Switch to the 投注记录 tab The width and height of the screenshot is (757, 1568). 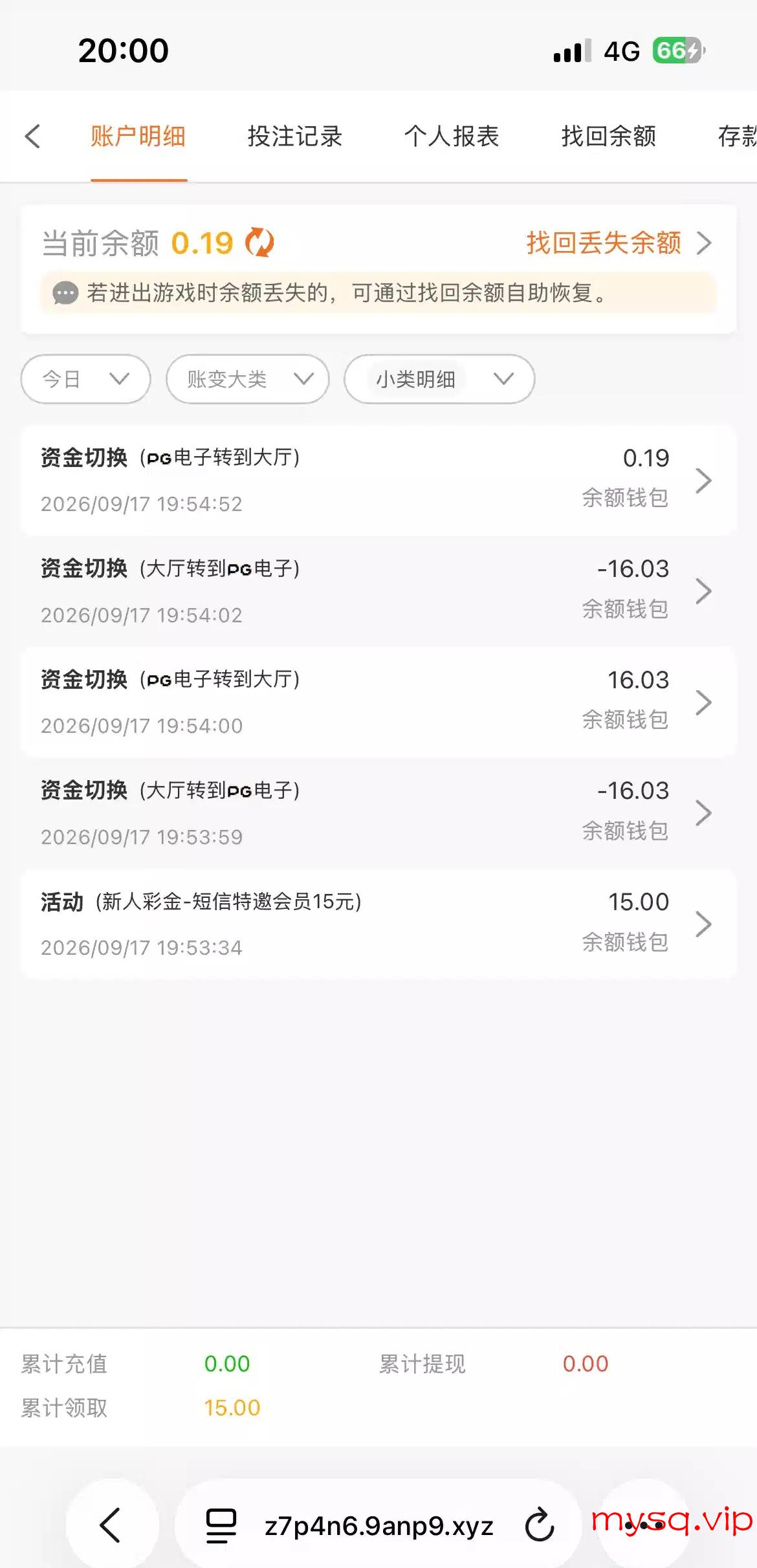(294, 136)
